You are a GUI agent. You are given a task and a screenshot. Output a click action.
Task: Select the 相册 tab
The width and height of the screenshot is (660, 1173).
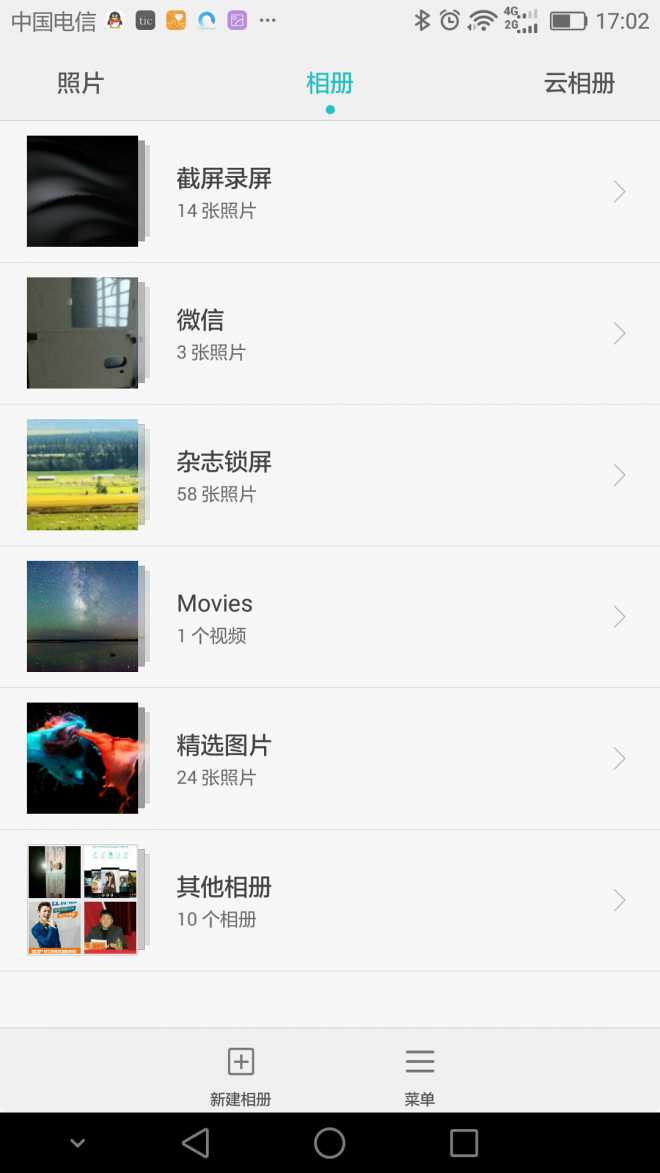329,84
